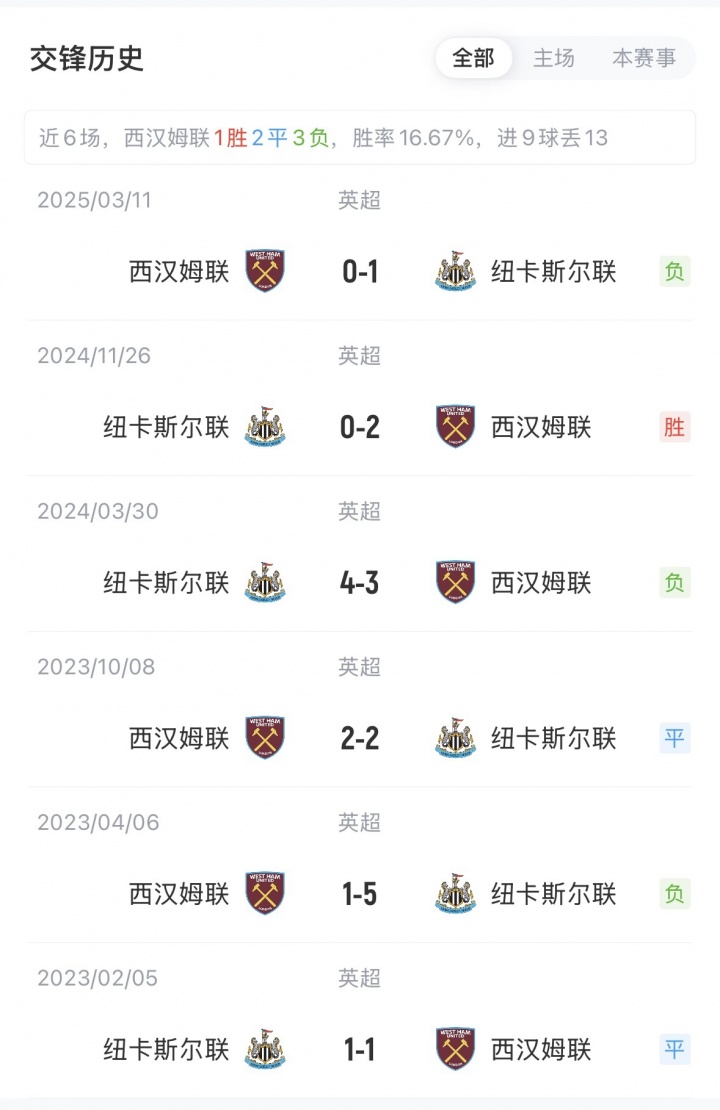View the 2024/11/26 match that ended 0-2
The height and width of the screenshot is (1110, 720).
point(360,427)
